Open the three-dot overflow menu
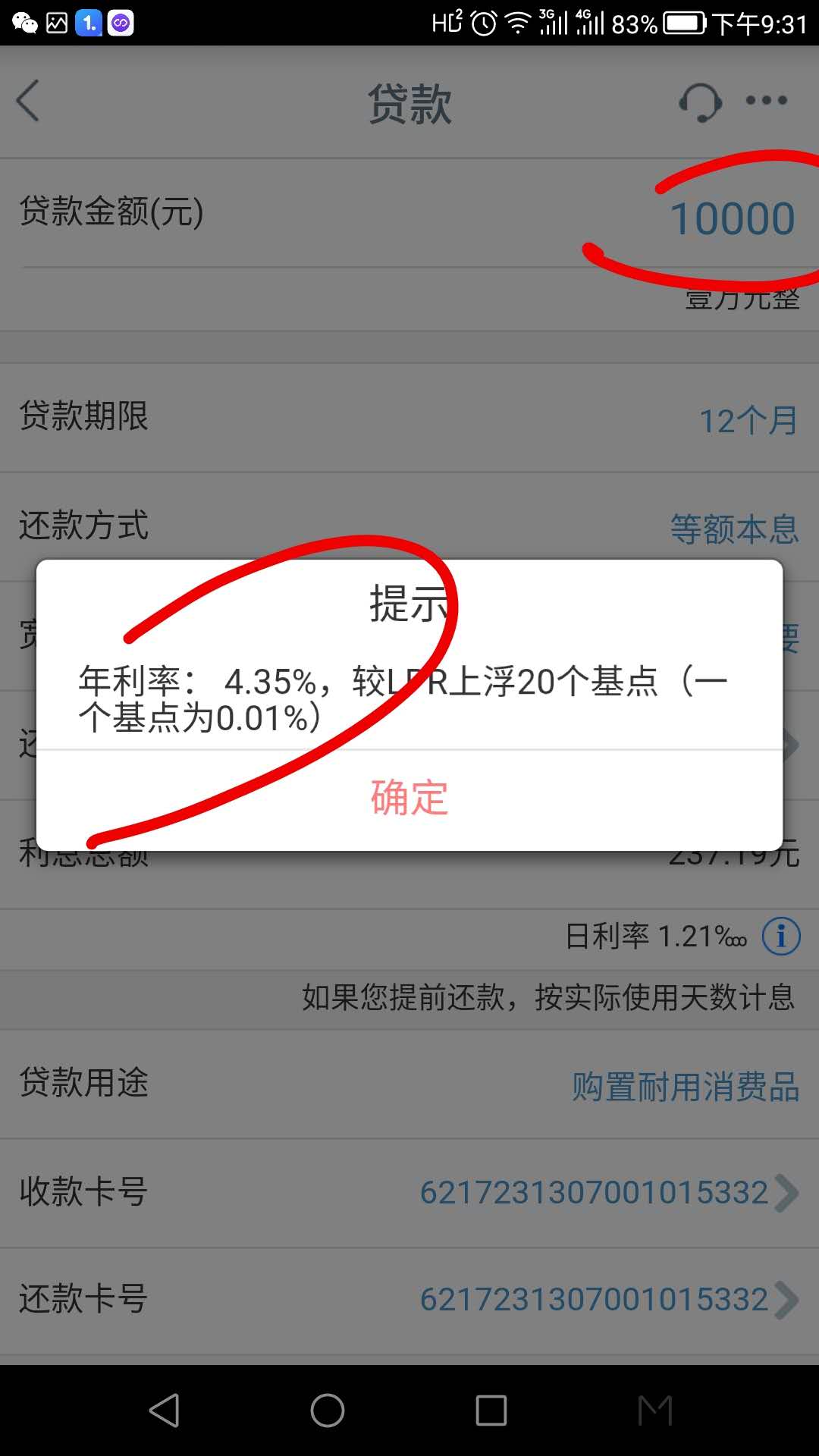Viewport: 819px width, 1456px height. (766, 101)
